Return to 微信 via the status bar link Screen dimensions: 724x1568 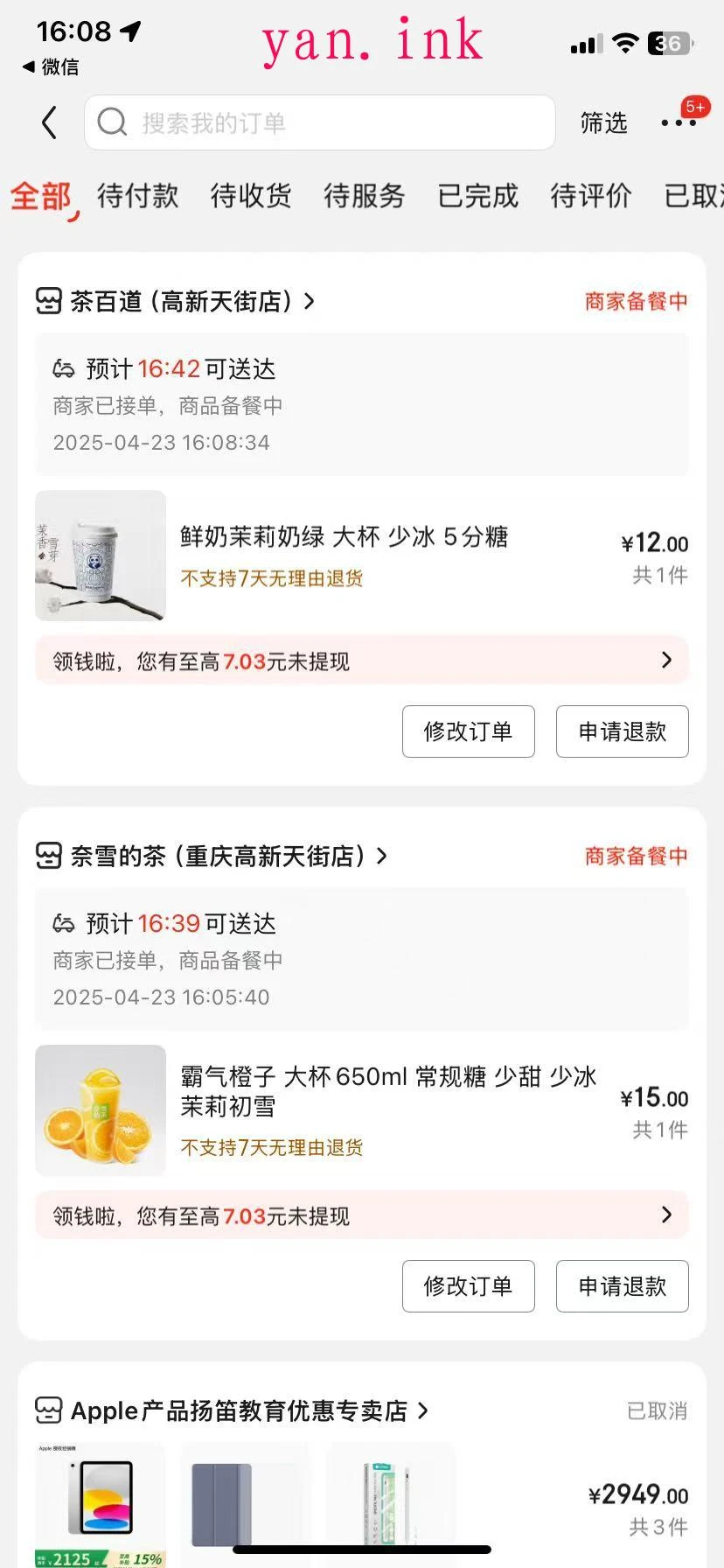pos(51,66)
